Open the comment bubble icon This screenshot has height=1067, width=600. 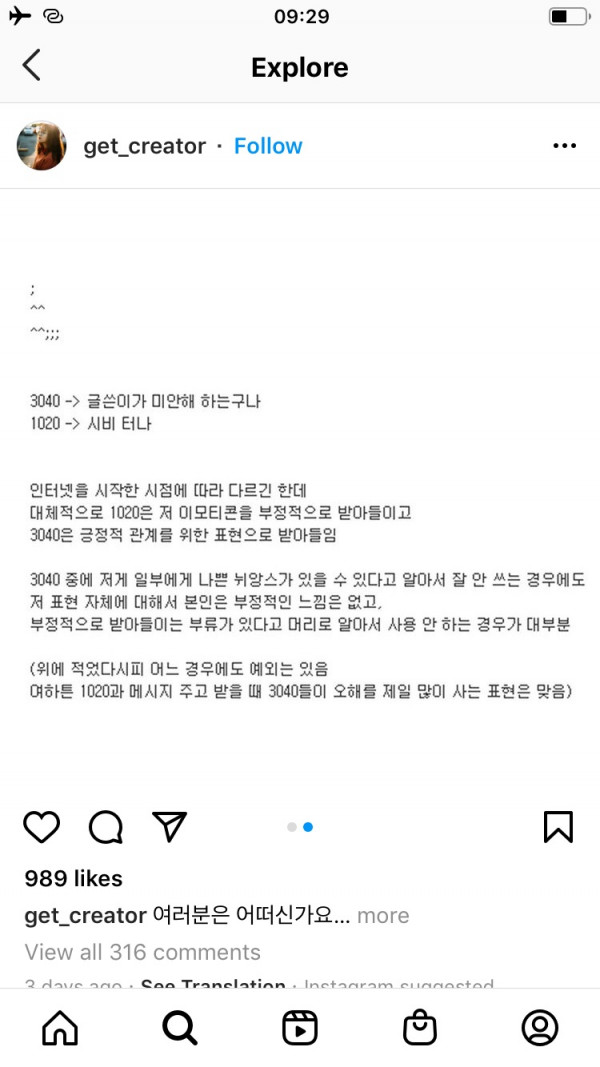(106, 826)
